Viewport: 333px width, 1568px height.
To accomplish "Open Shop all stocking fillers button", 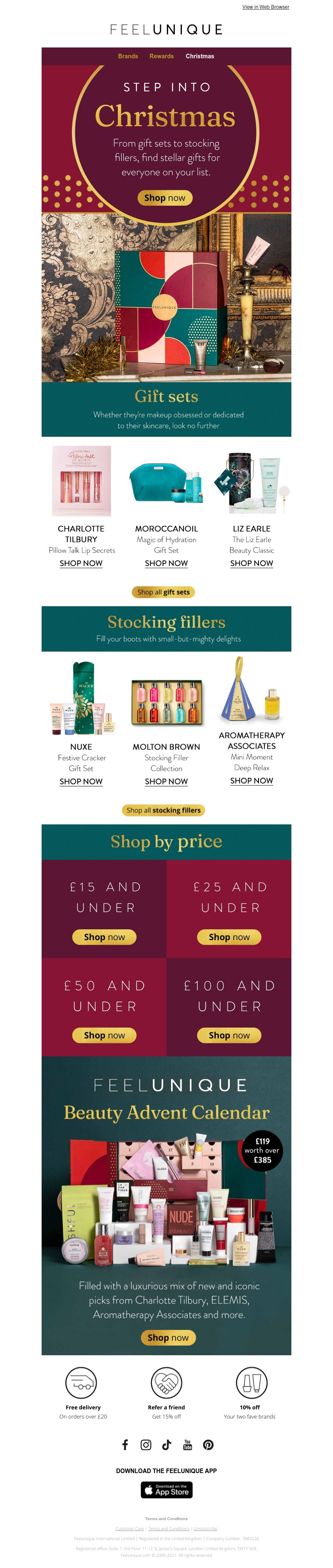I will click(x=163, y=810).
